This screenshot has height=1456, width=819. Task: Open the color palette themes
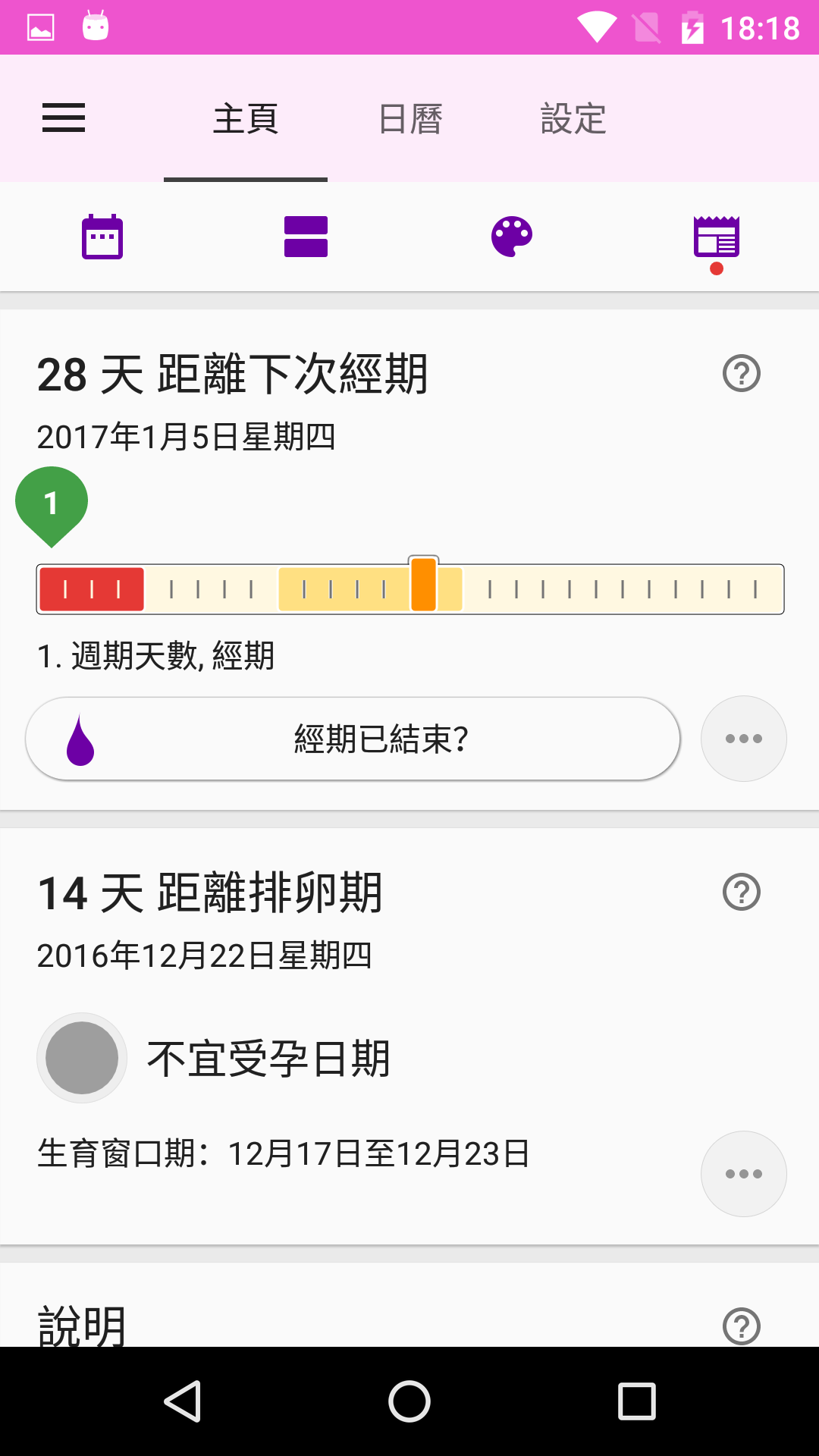[x=512, y=237]
